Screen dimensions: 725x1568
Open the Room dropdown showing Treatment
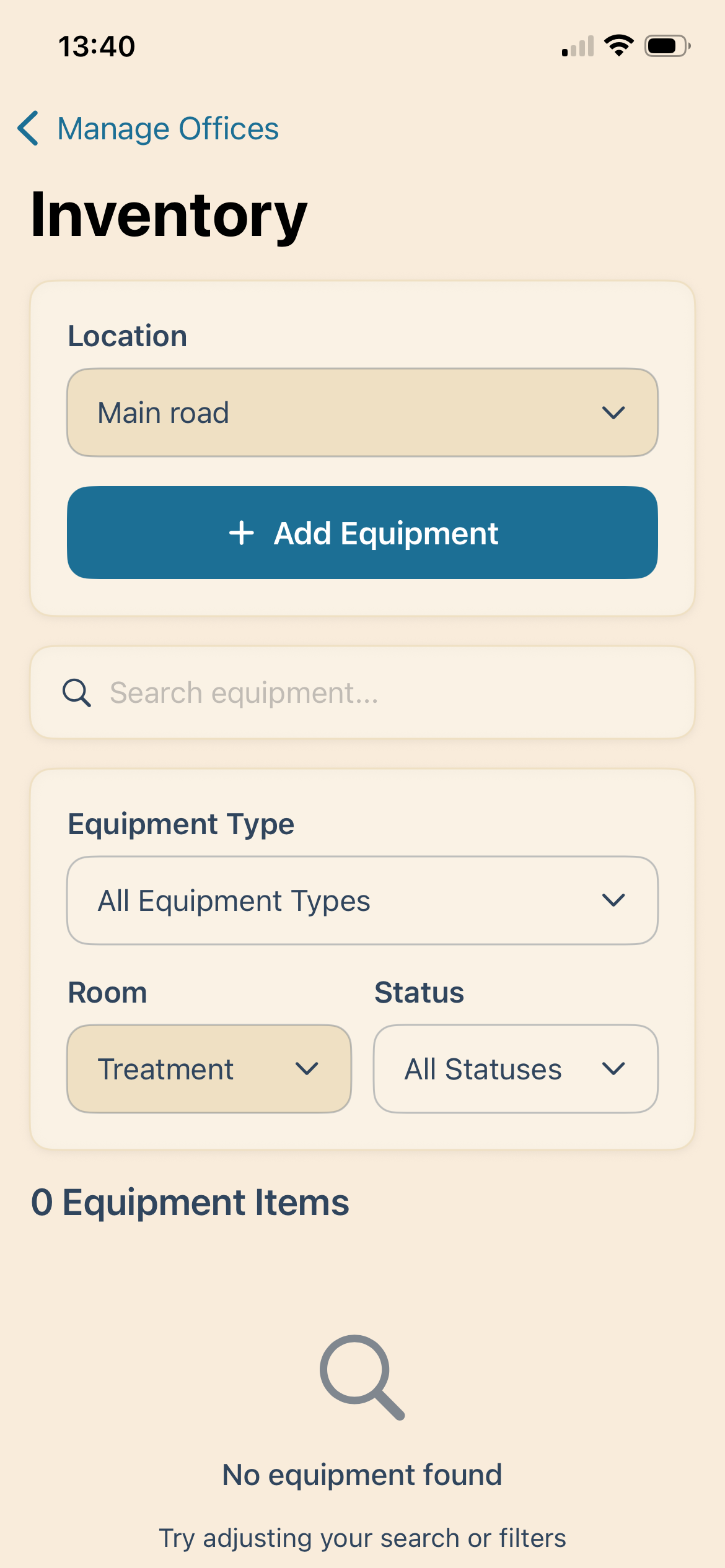(209, 1068)
